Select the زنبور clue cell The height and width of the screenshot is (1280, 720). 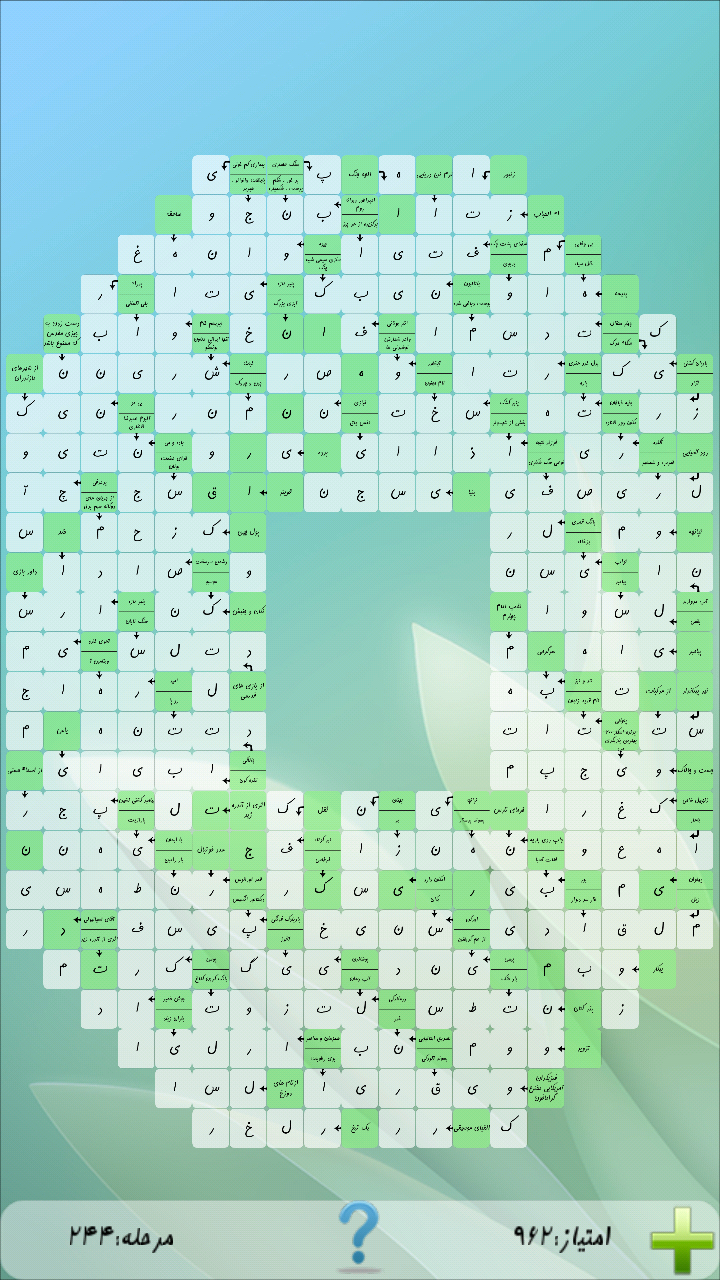(x=509, y=175)
